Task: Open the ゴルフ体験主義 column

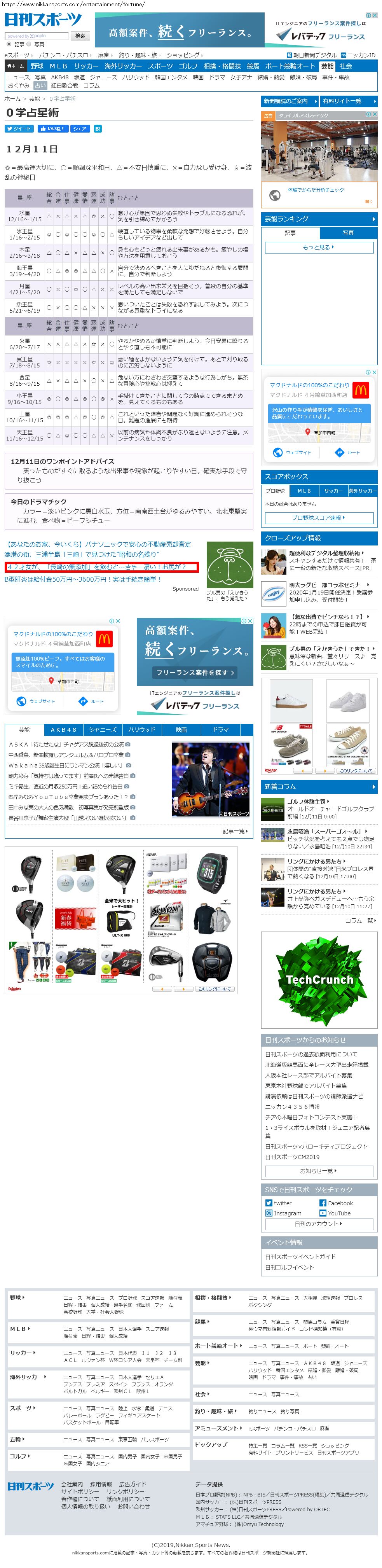Action: point(307,801)
